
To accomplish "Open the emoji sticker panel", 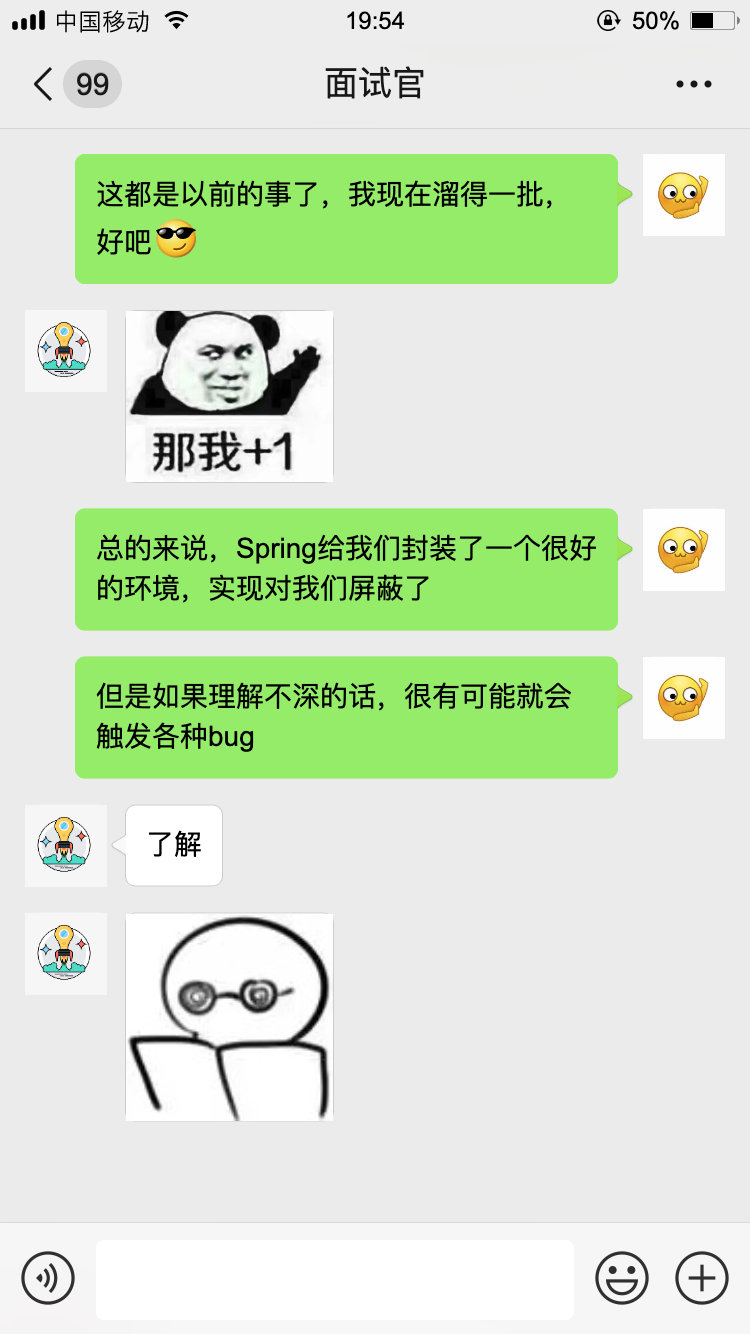I will click(621, 1278).
